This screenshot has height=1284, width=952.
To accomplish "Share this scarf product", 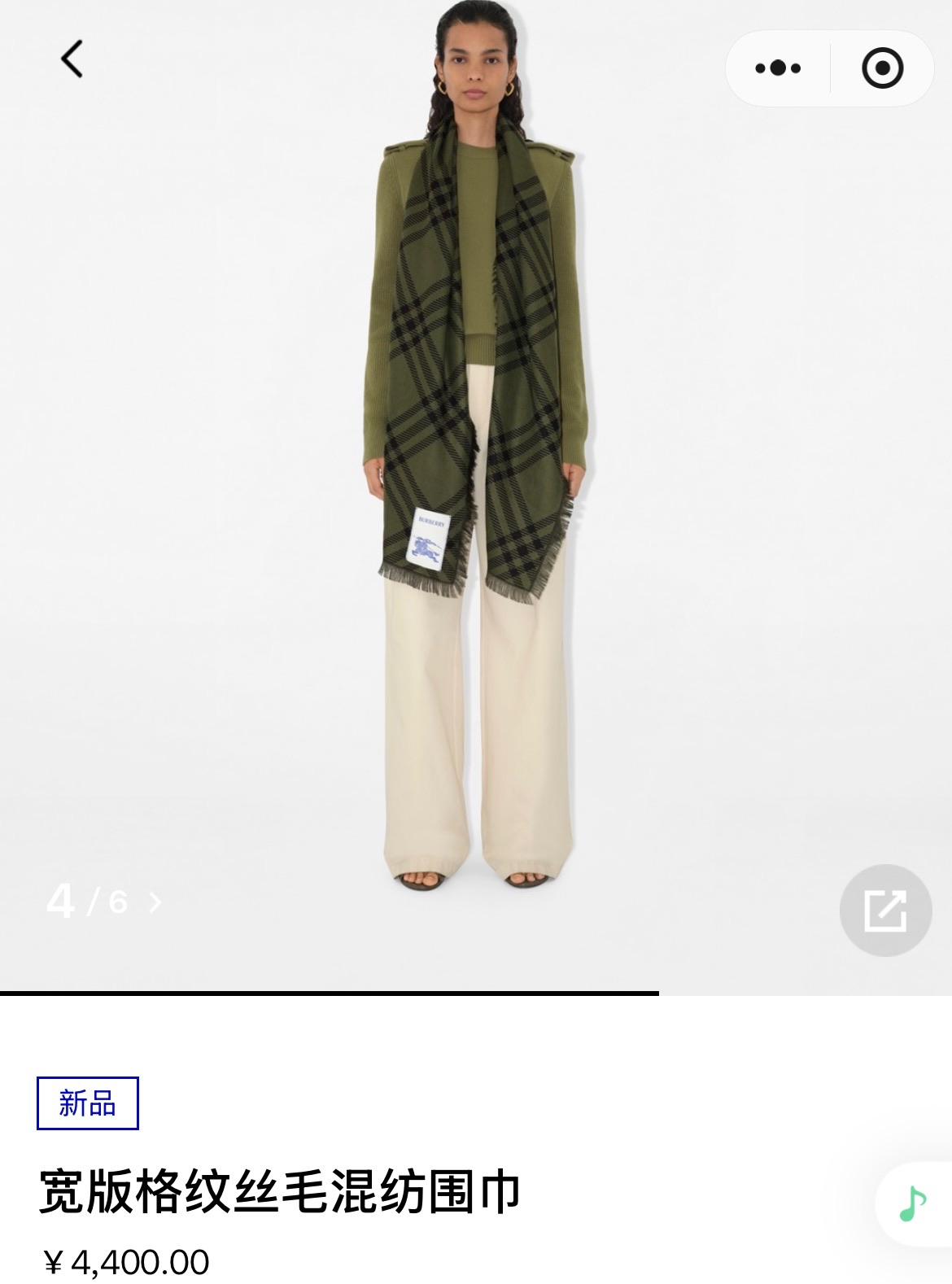I will coord(885,910).
